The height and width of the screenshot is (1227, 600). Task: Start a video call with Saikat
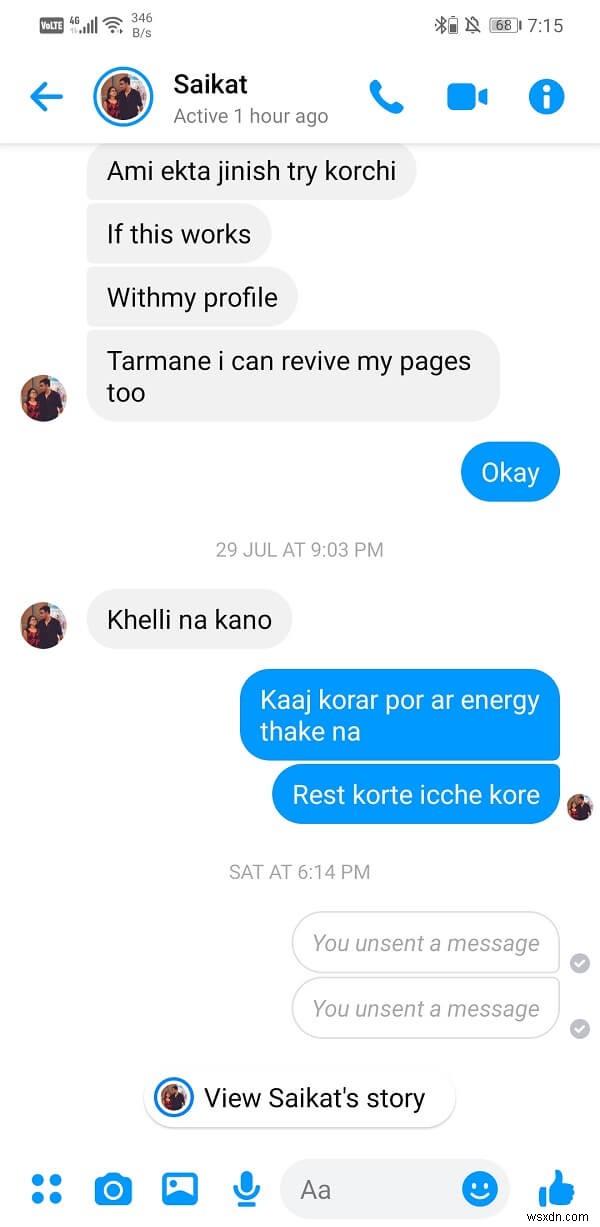466,97
